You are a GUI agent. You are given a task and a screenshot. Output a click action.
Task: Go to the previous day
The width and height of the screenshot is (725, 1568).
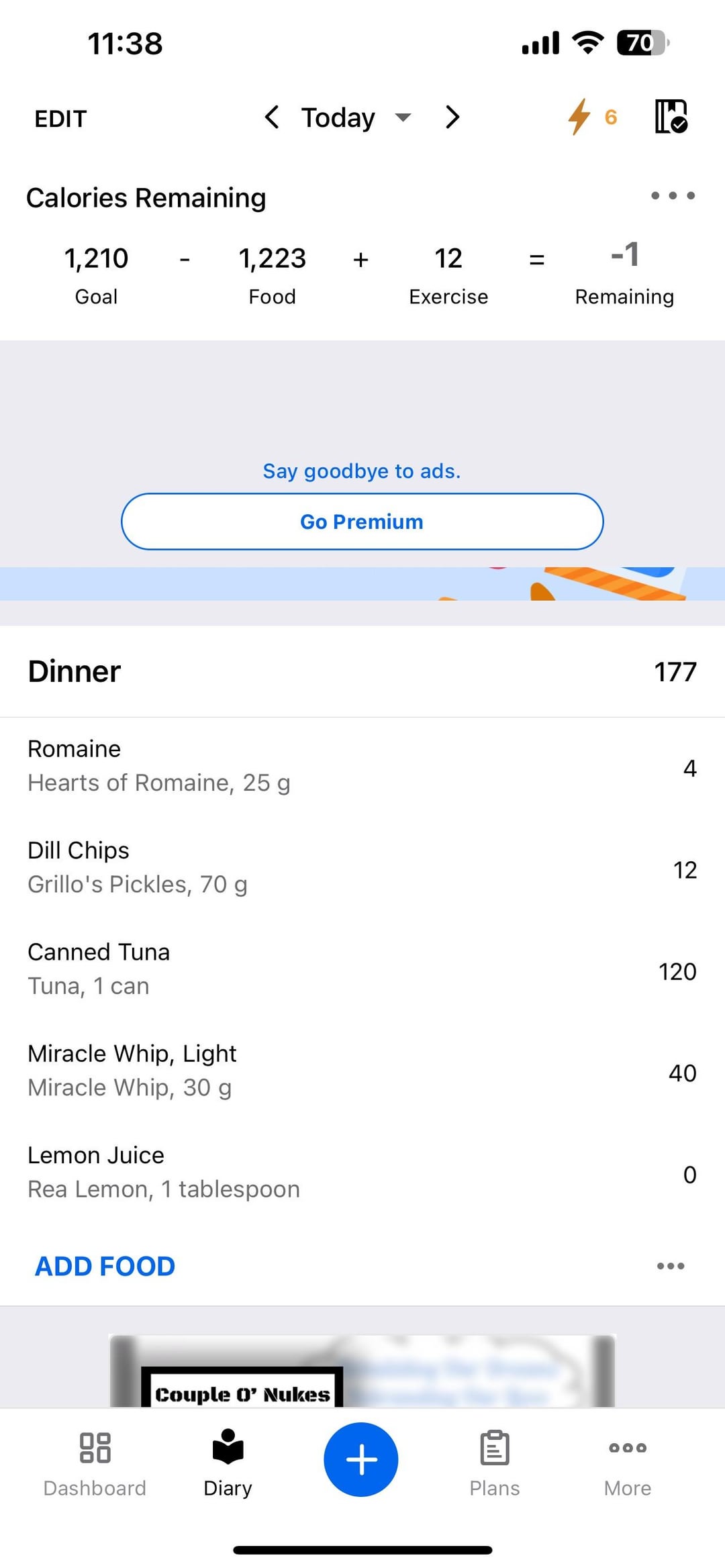(x=271, y=117)
